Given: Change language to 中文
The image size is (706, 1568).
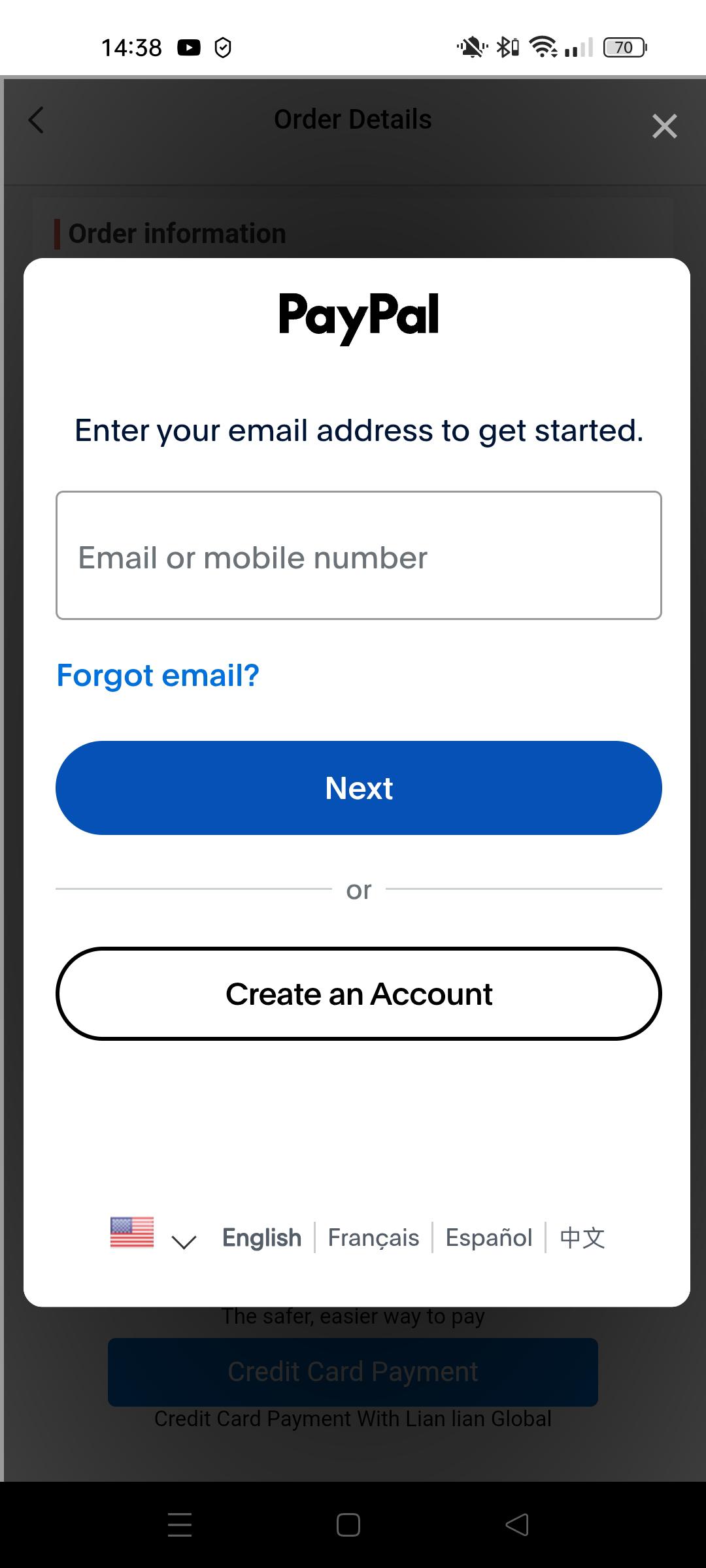Looking at the screenshot, I should [x=582, y=1237].
